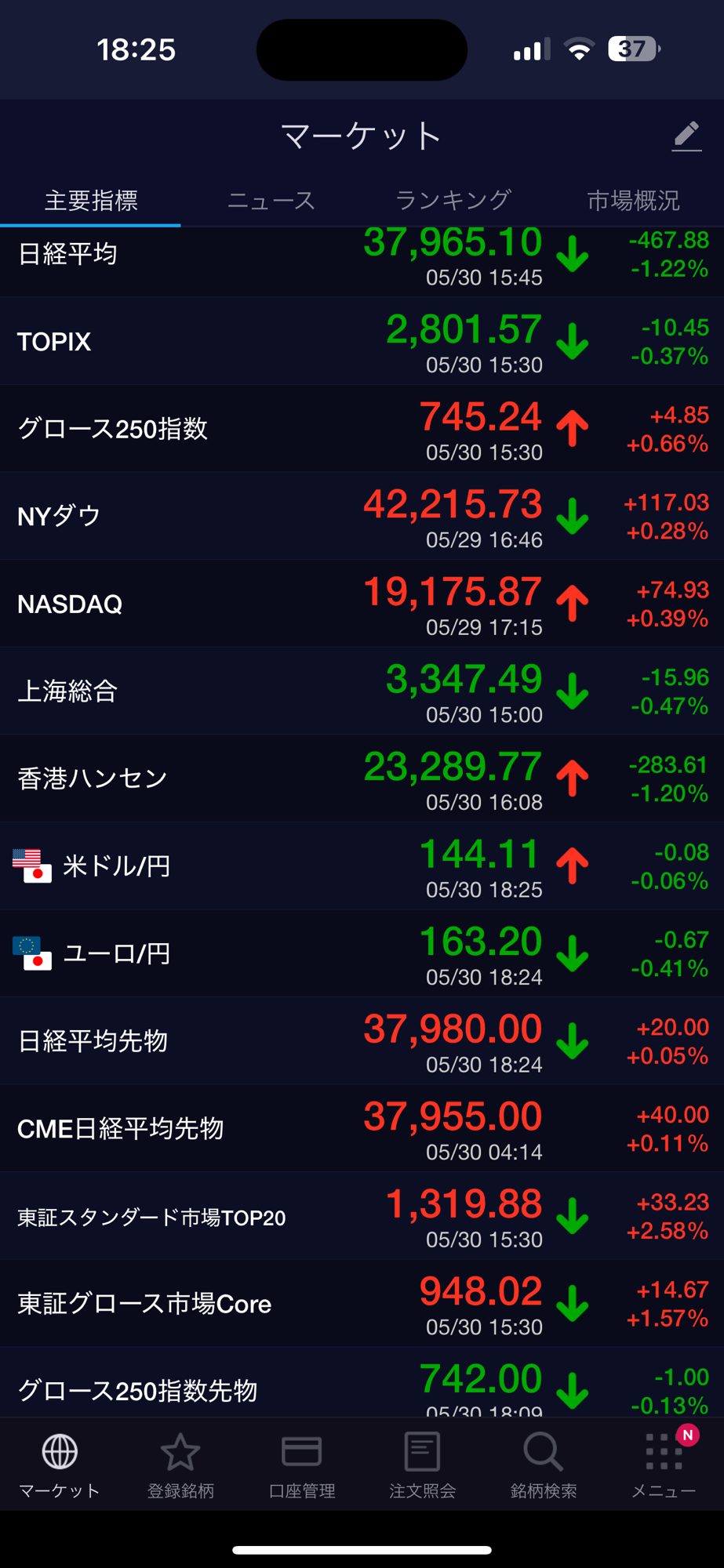724x1568 pixels.
Task: Open 銘柄検索 in bottom navigation
Action: point(543,1465)
